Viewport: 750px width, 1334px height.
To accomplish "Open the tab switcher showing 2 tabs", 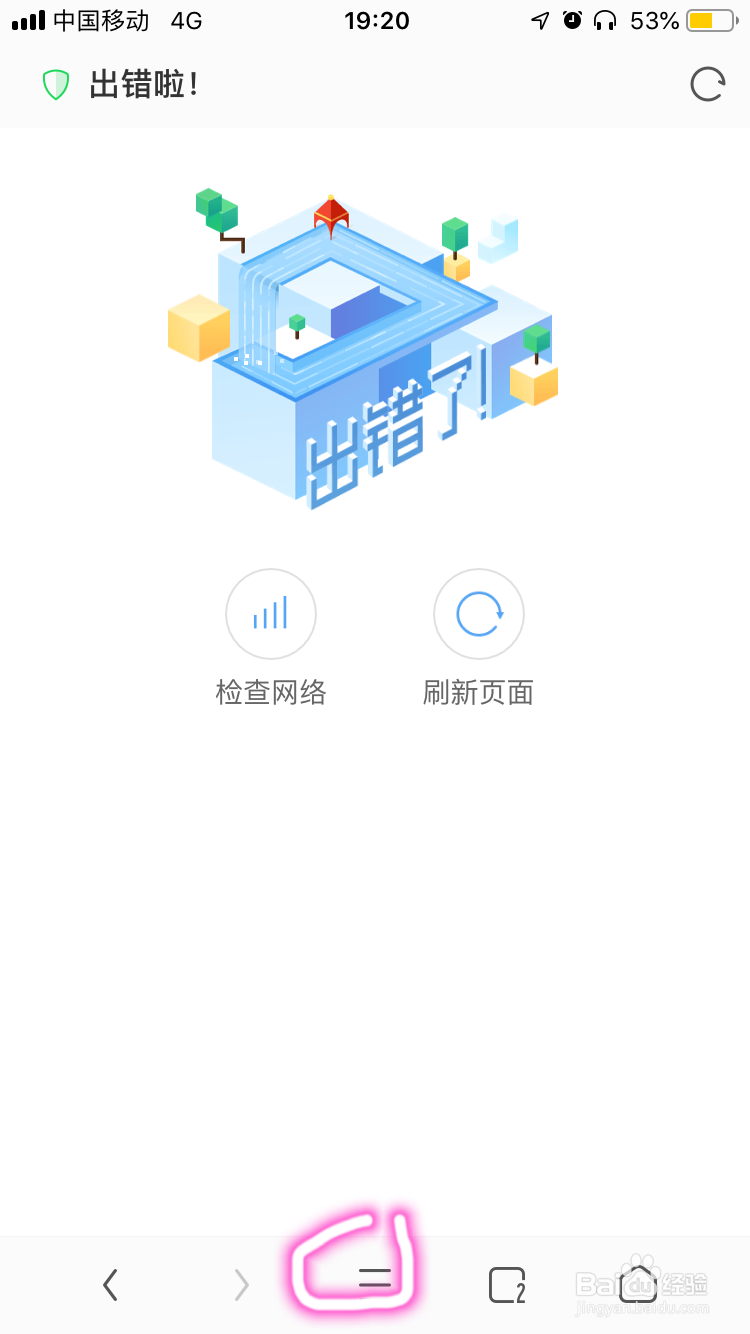I will (507, 1285).
